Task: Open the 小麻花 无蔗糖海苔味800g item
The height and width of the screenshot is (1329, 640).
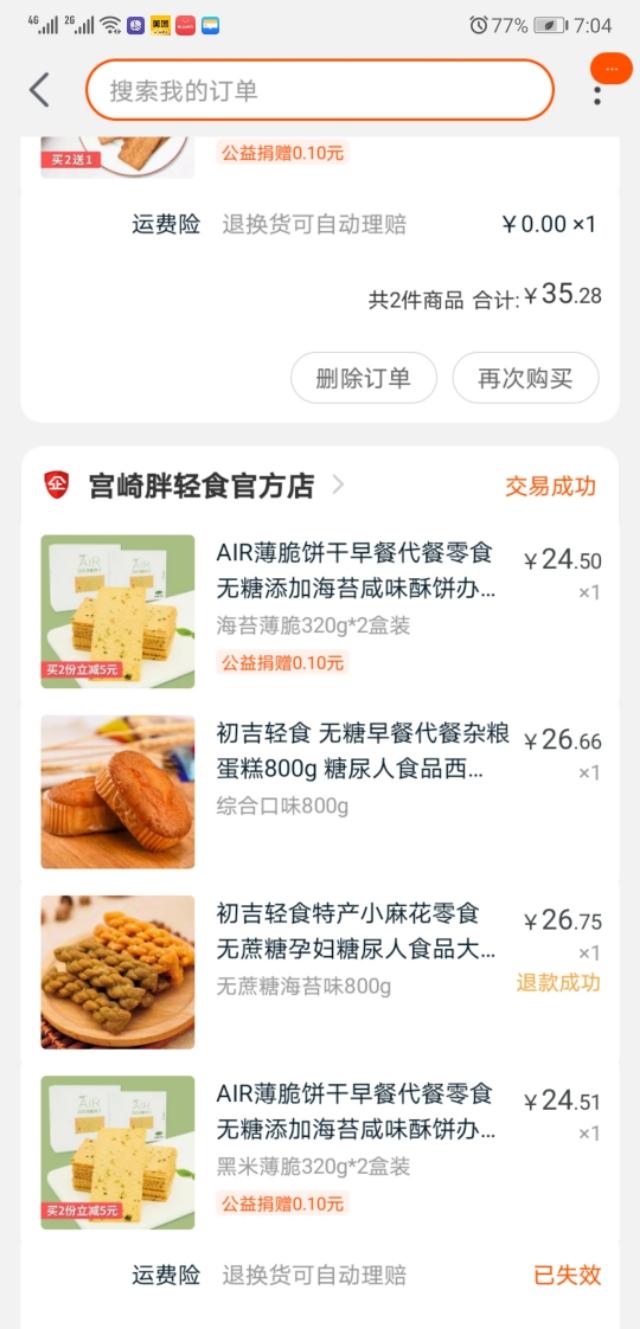Action: pyautogui.click(x=355, y=949)
